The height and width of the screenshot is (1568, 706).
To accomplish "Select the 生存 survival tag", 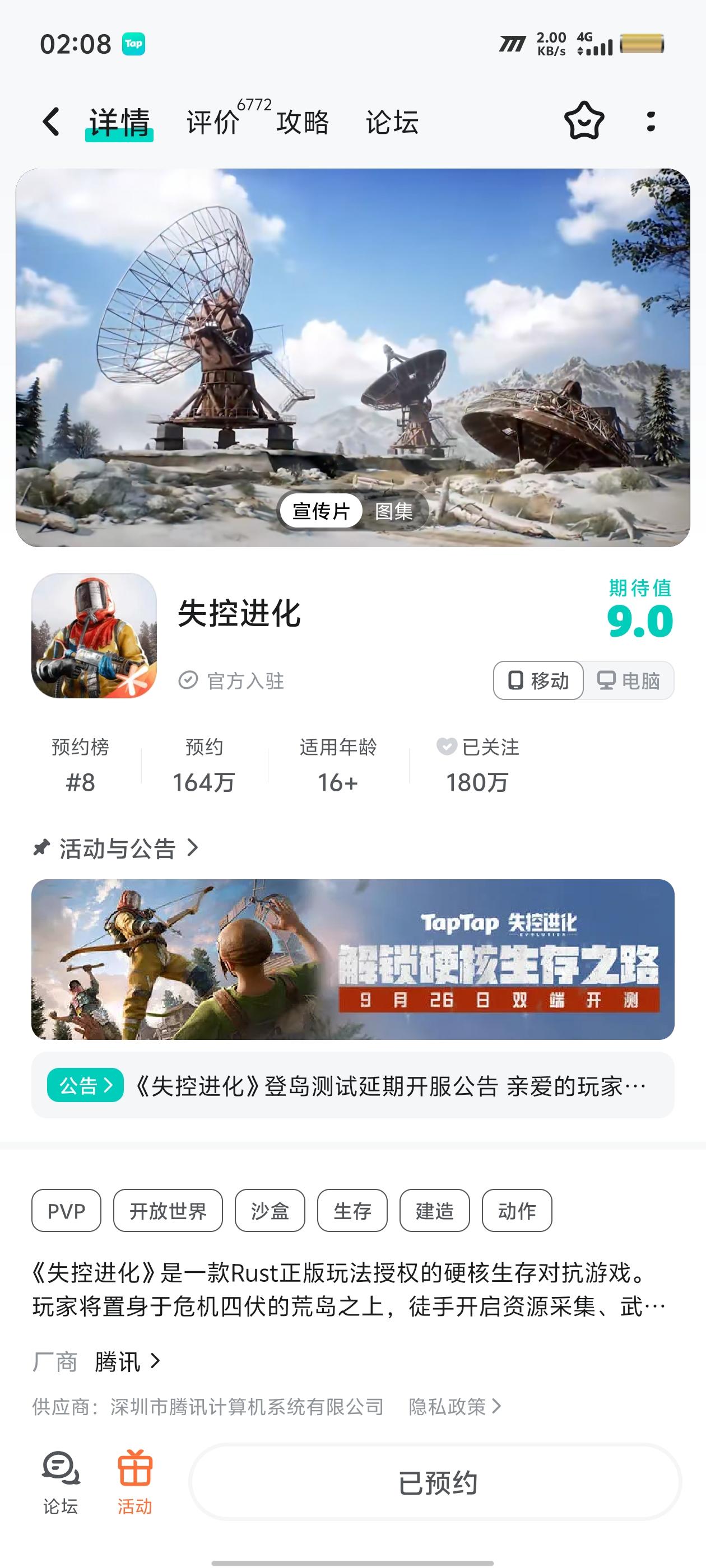I will point(352,1211).
